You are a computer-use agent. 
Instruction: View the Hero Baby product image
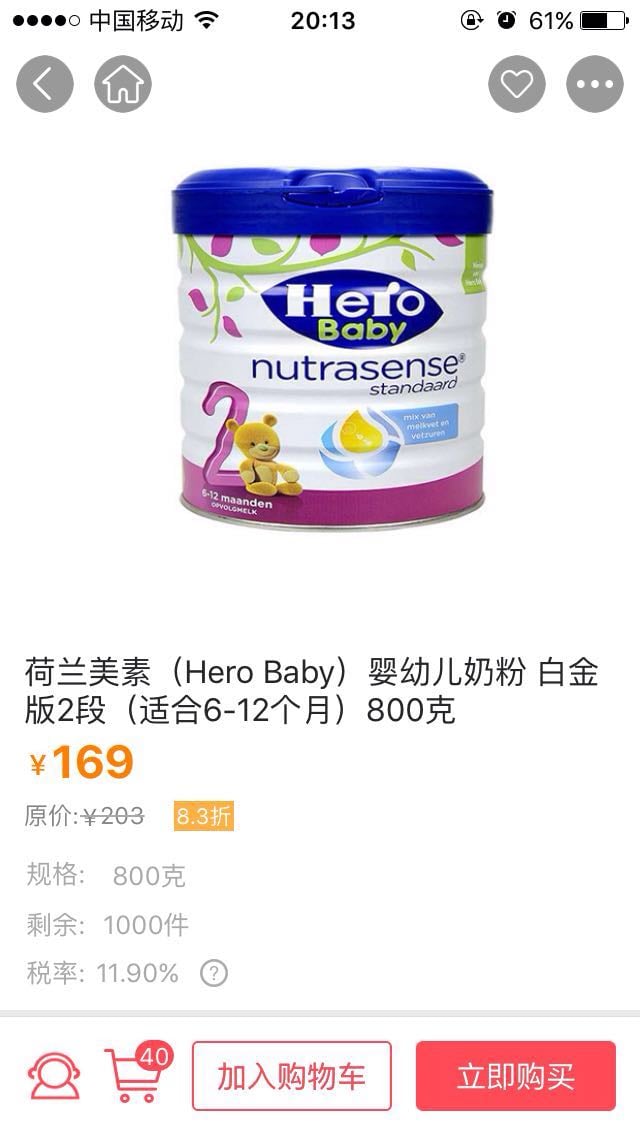(332, 350)
